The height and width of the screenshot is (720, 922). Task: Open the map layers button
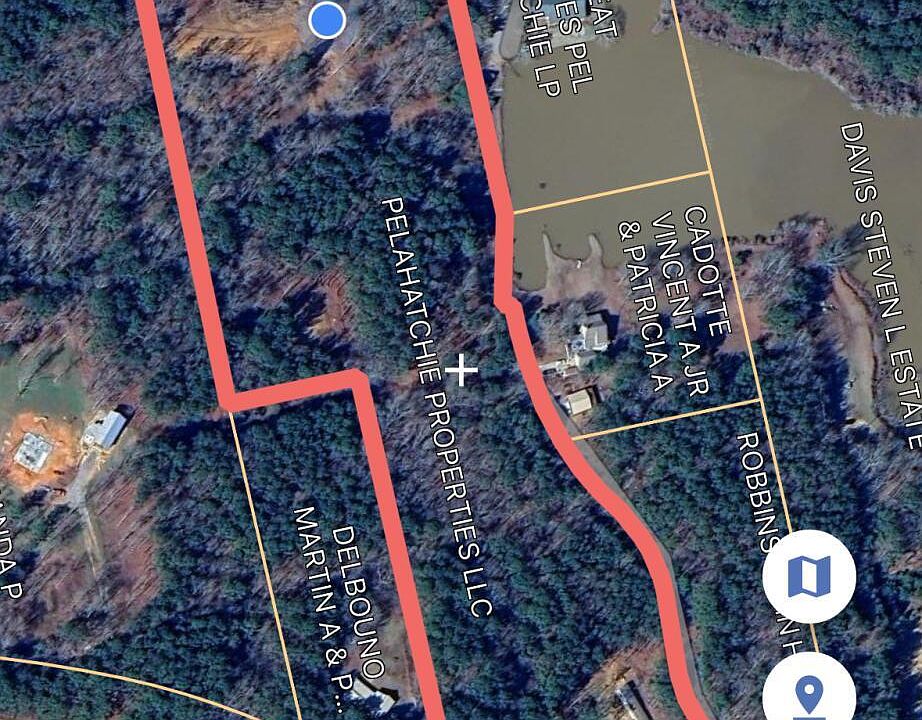click(x=808, y=576)
